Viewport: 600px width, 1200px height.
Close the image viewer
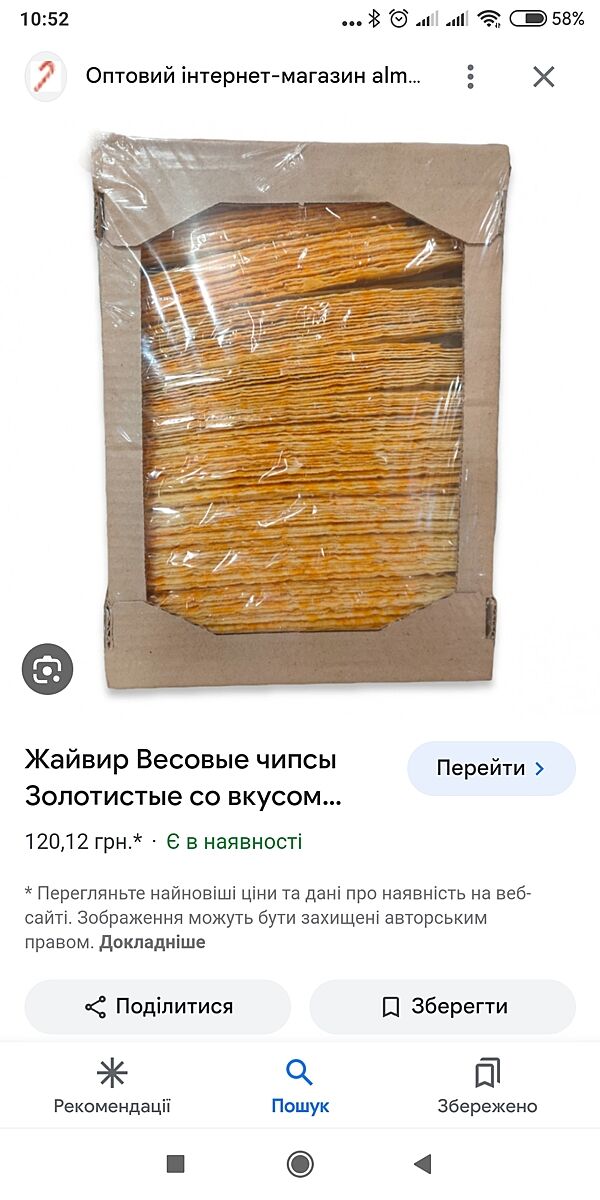(x=543, y=76)
